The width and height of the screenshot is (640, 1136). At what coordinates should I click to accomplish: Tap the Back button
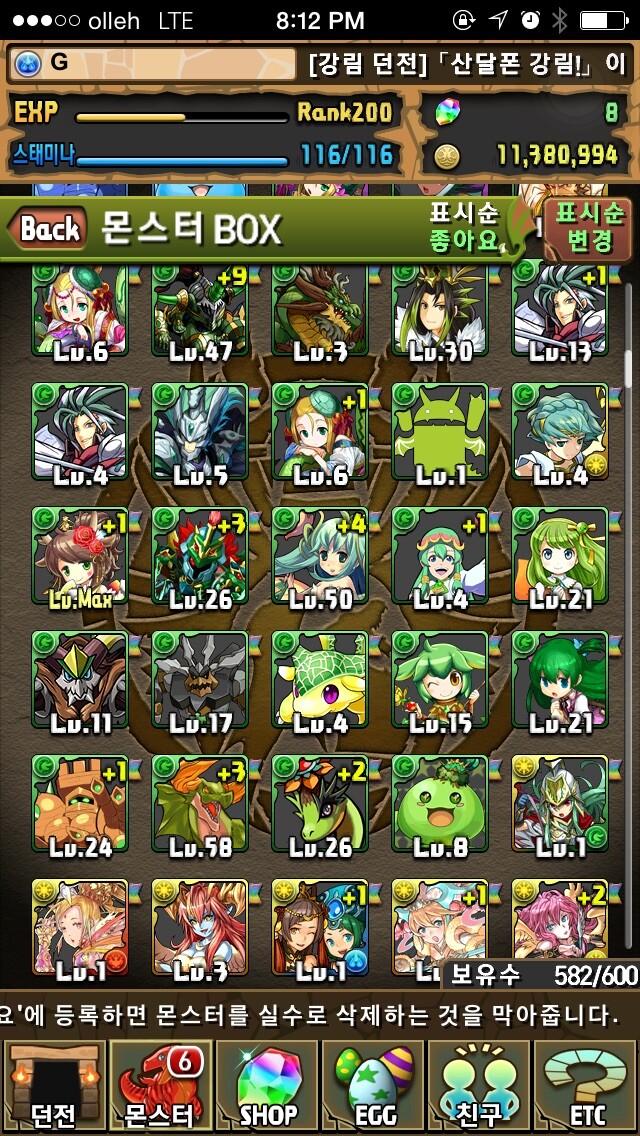pos(48,229)
